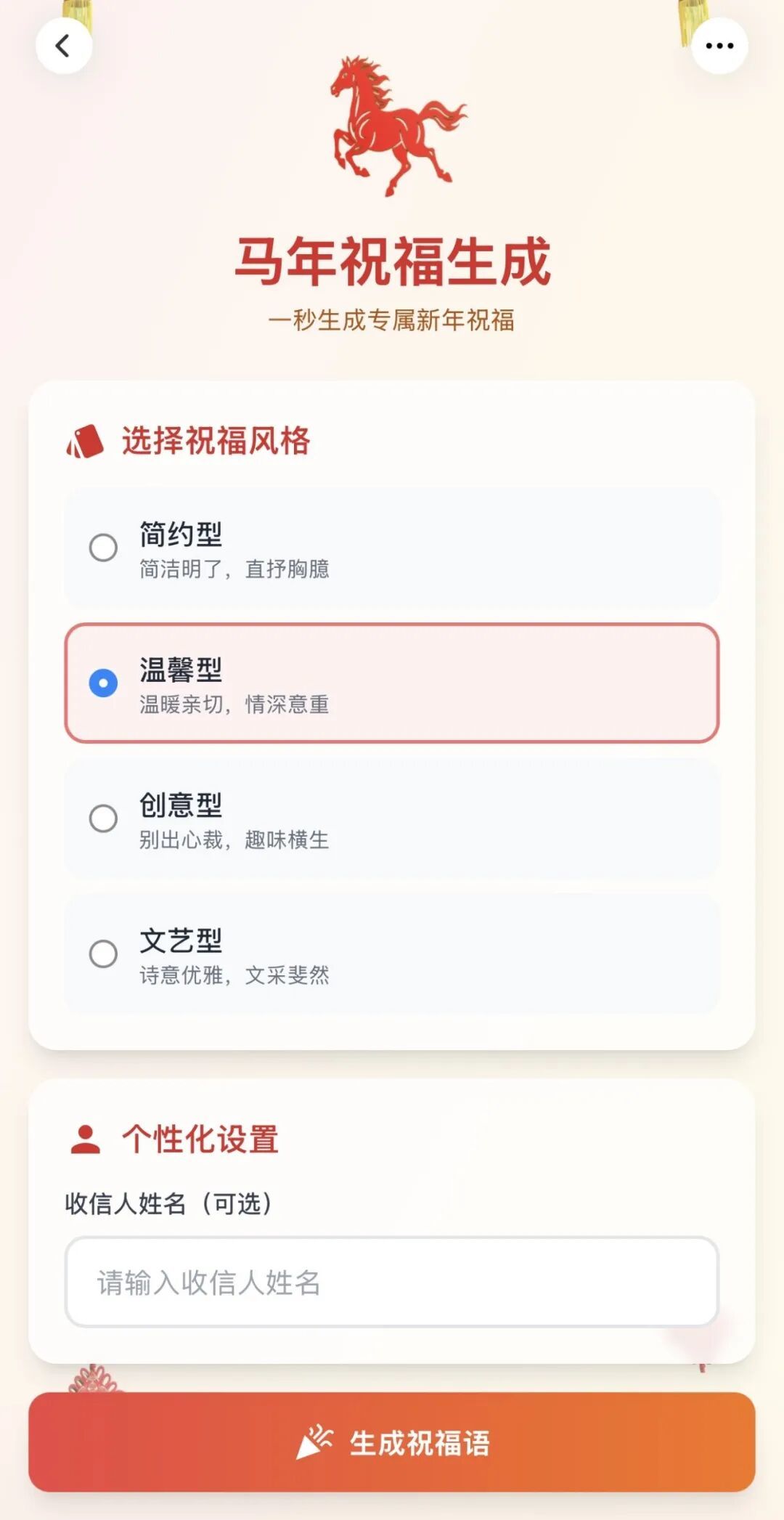The height and width of the screenshot is (1520, 784).
Task: Tap the 一秒生成专属新年祝福 subtitle text
Action: 392,318
